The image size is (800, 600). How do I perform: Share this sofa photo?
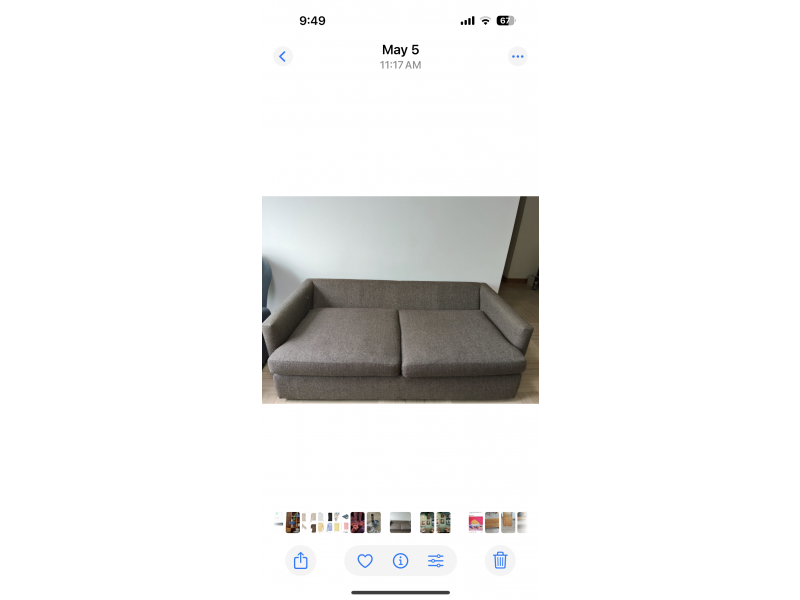tap(300, 561)
